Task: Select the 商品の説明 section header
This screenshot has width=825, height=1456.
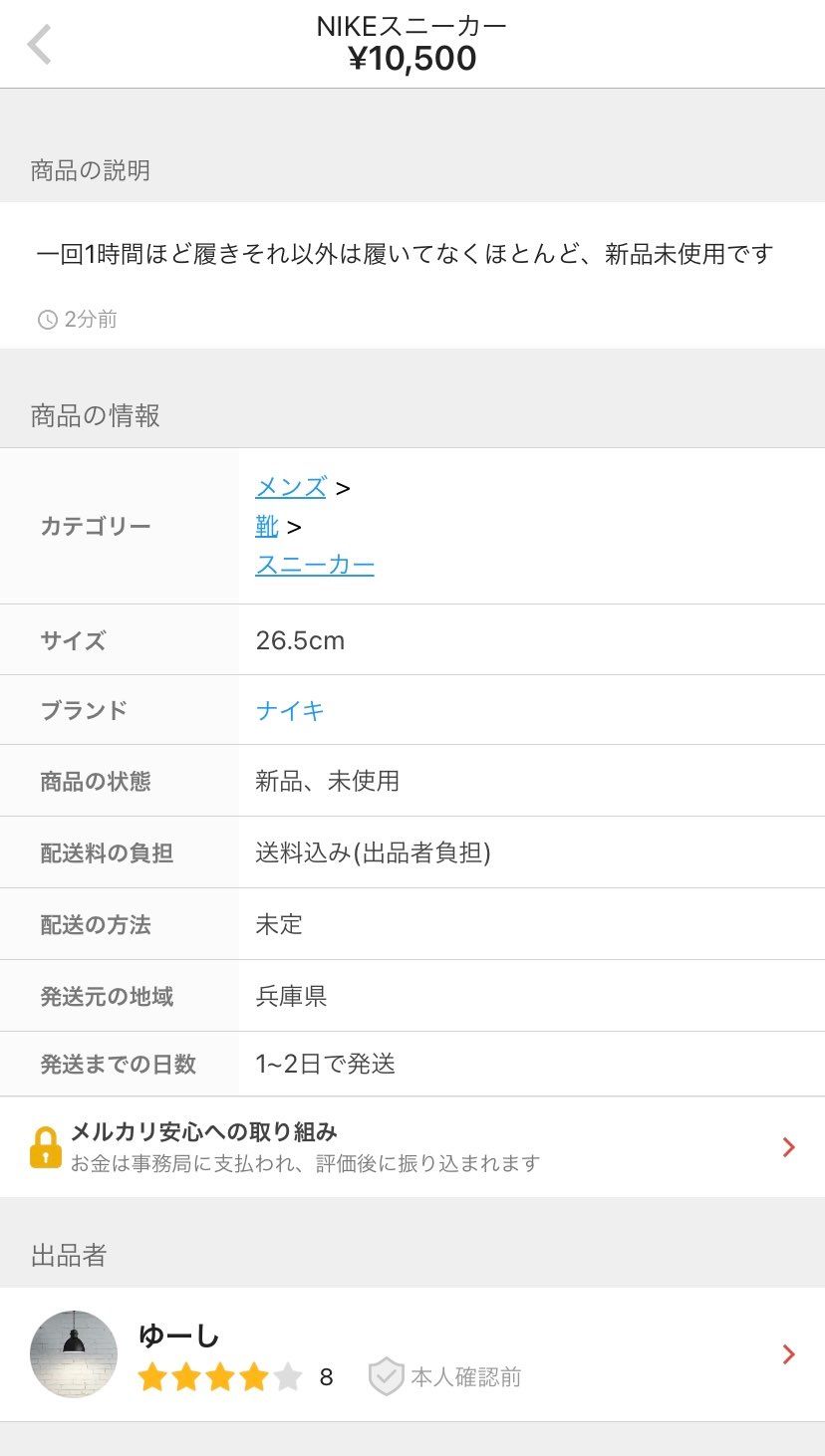Action: [90, 170]
